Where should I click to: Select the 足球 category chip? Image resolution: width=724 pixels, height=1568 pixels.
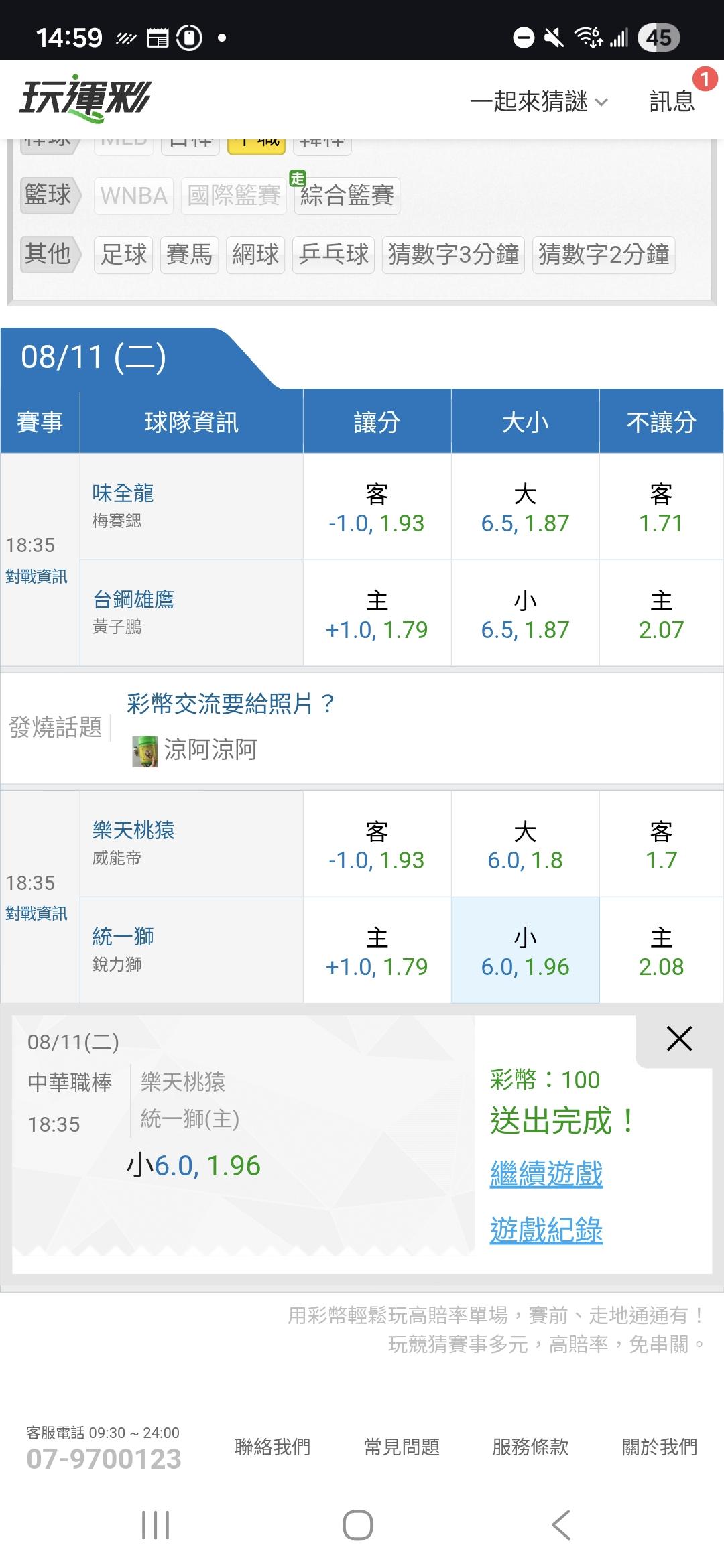(123, 255)
